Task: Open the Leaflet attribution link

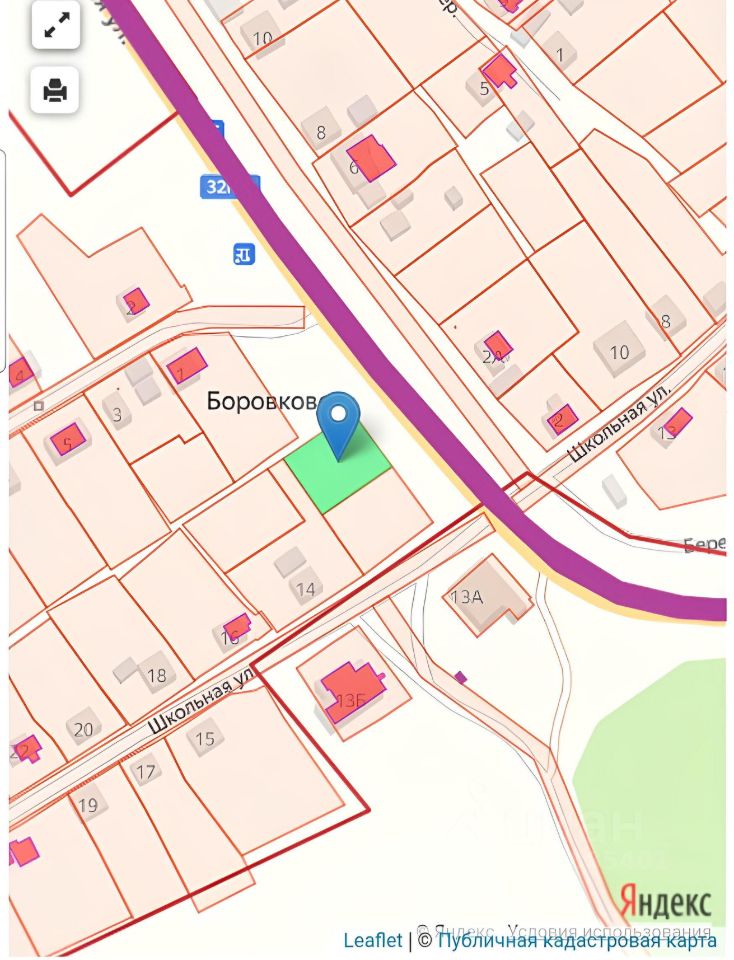Action: 372,940
